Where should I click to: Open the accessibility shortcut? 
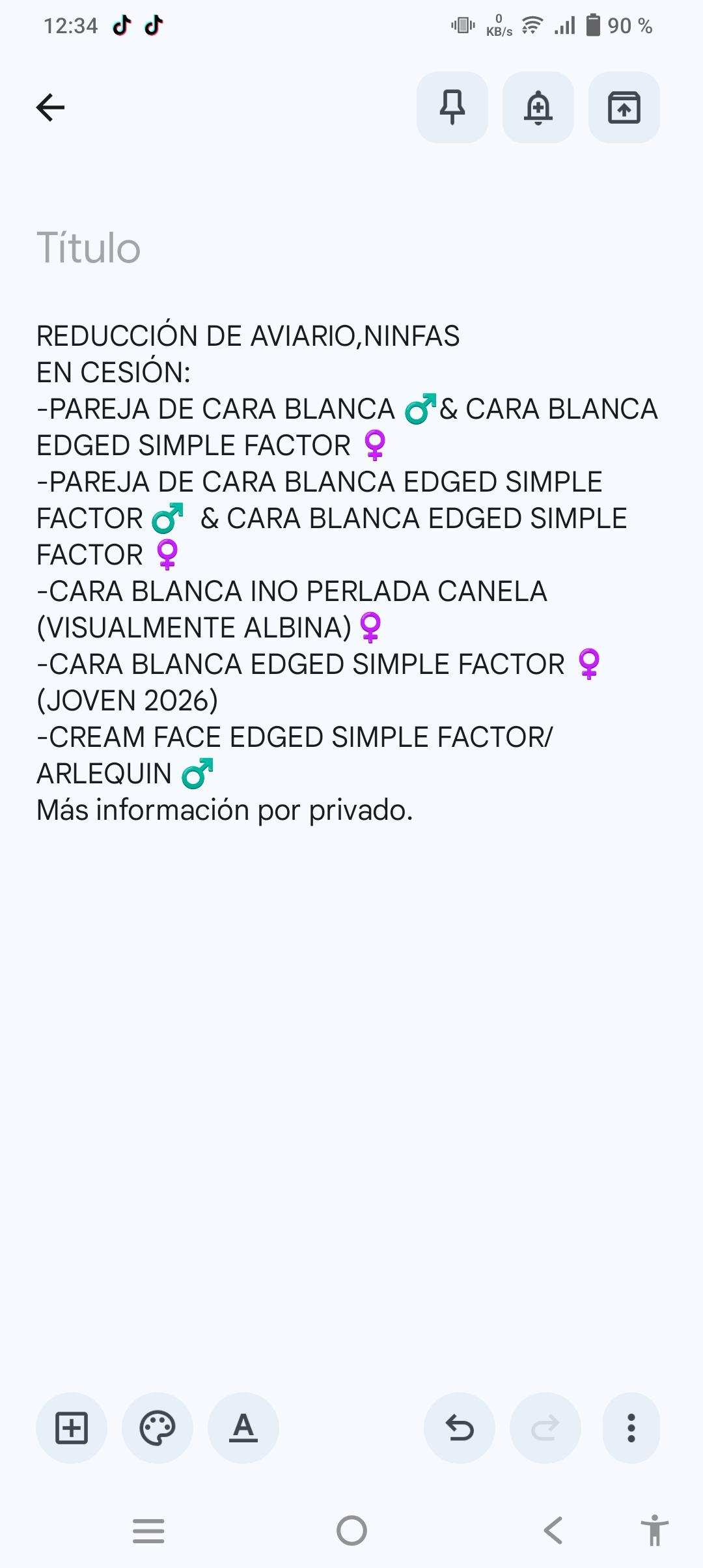tap(654, 1530)
